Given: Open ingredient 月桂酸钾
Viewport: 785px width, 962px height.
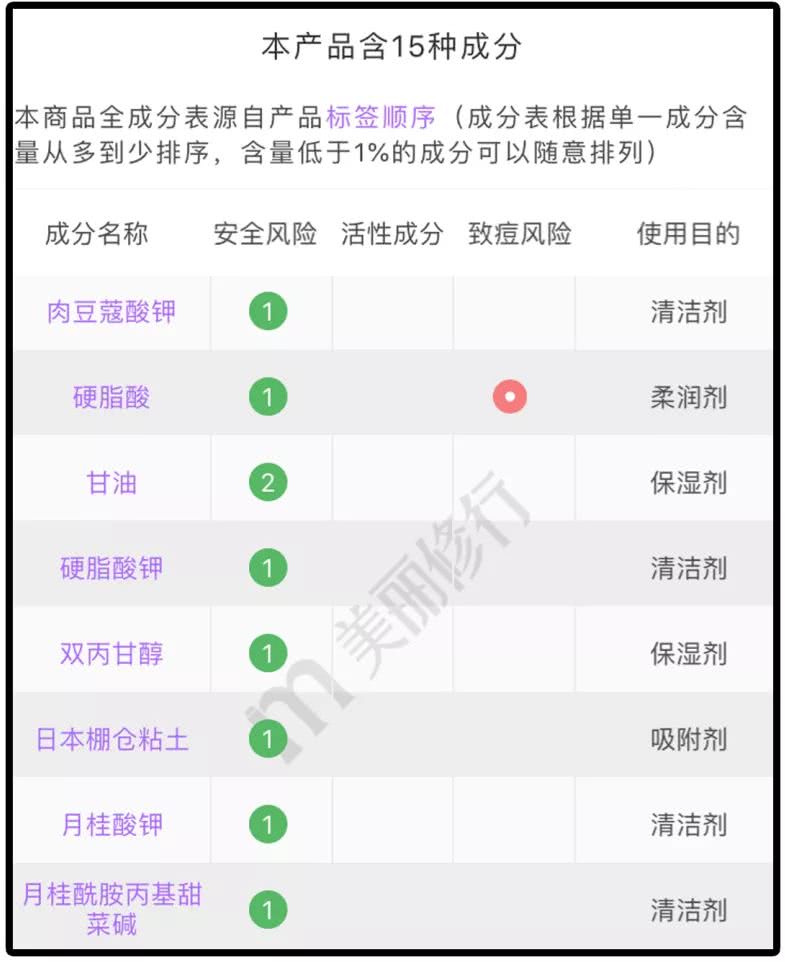Looking at the screenshot, I should (111, 826).
